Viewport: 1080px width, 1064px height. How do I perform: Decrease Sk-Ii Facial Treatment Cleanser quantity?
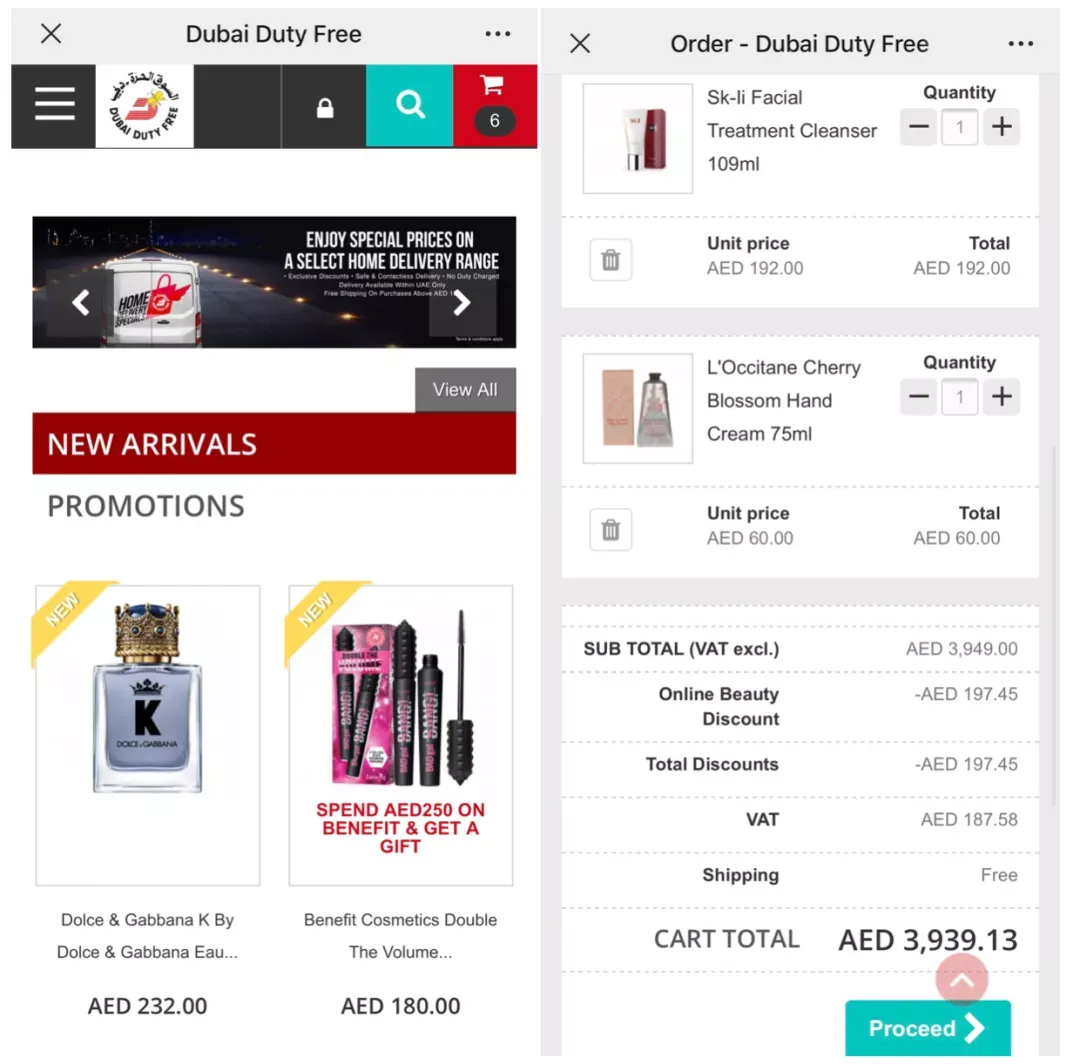pyautogui.click(x=919, y=127)
